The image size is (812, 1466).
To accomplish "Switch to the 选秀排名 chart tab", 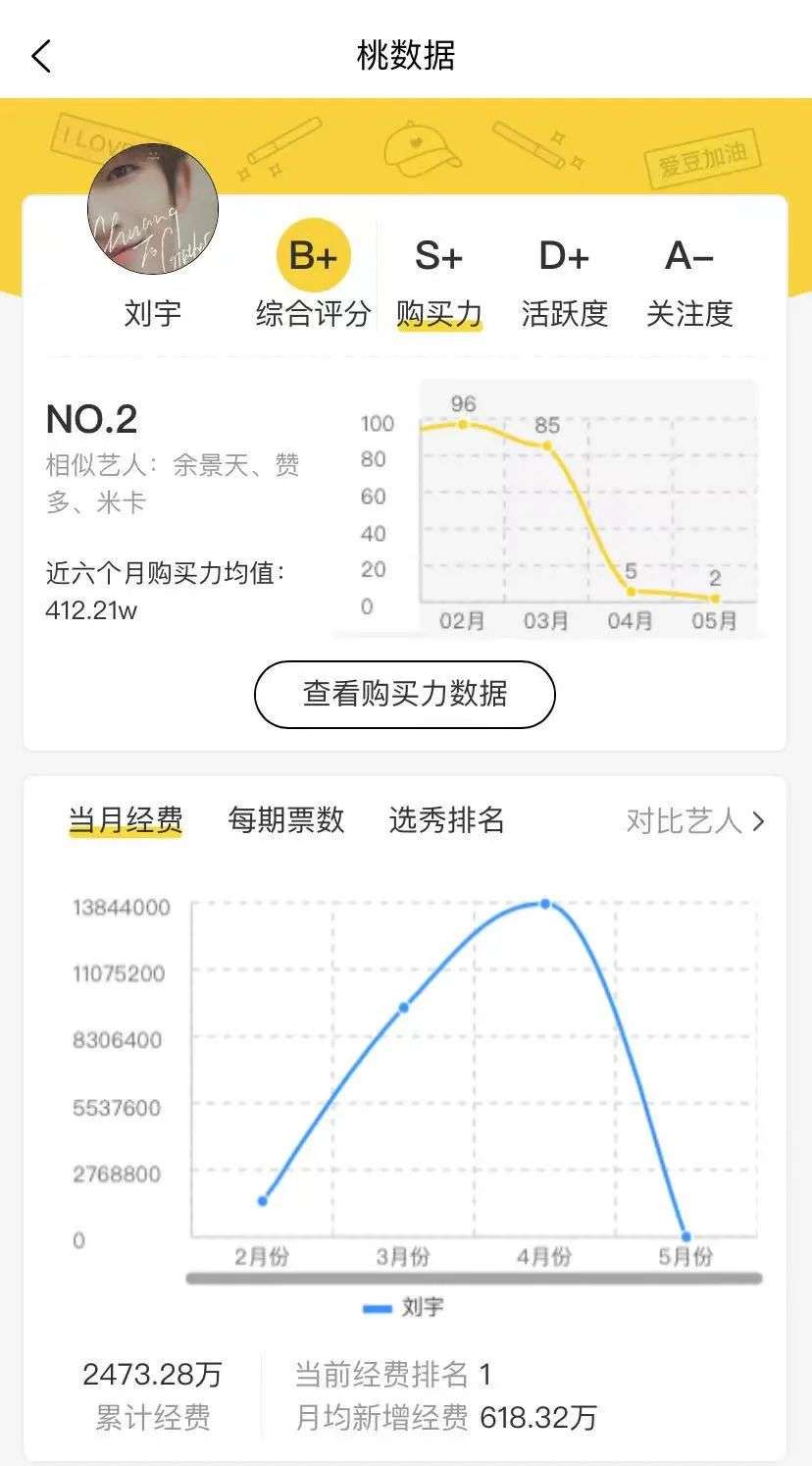I will (446, 819).
